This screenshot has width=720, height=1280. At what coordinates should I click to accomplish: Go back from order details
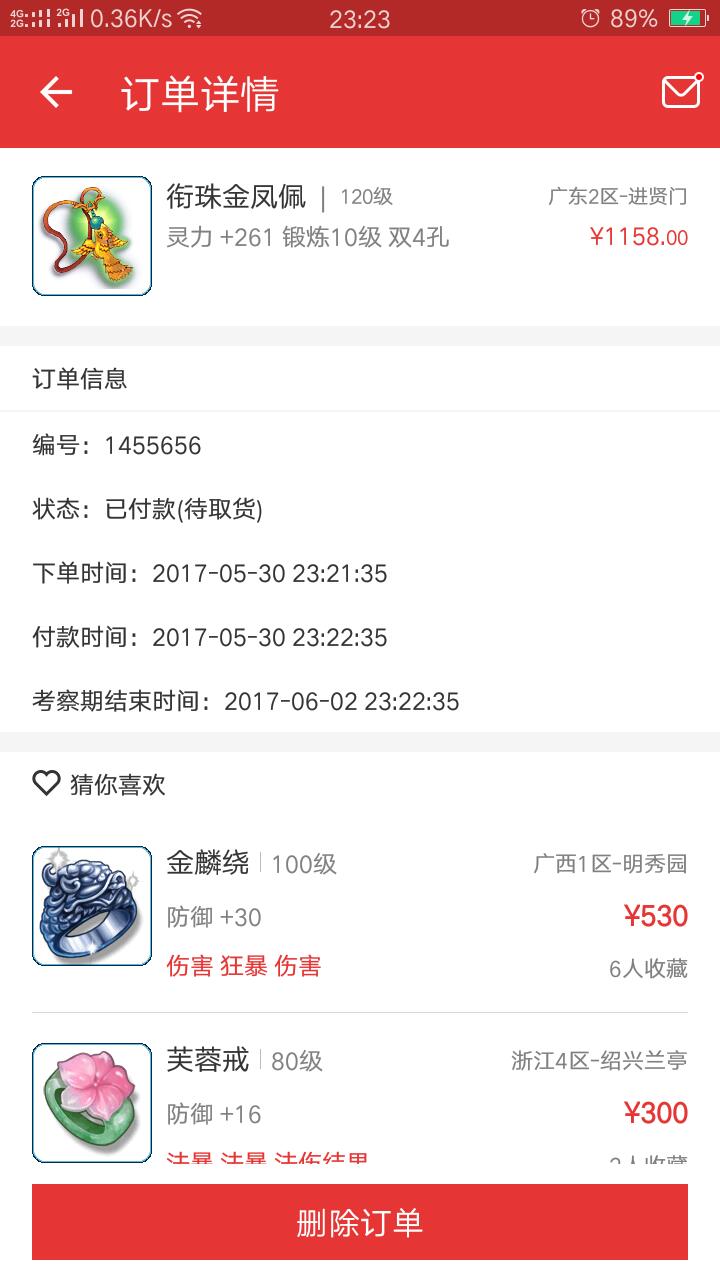coord(56,92)
